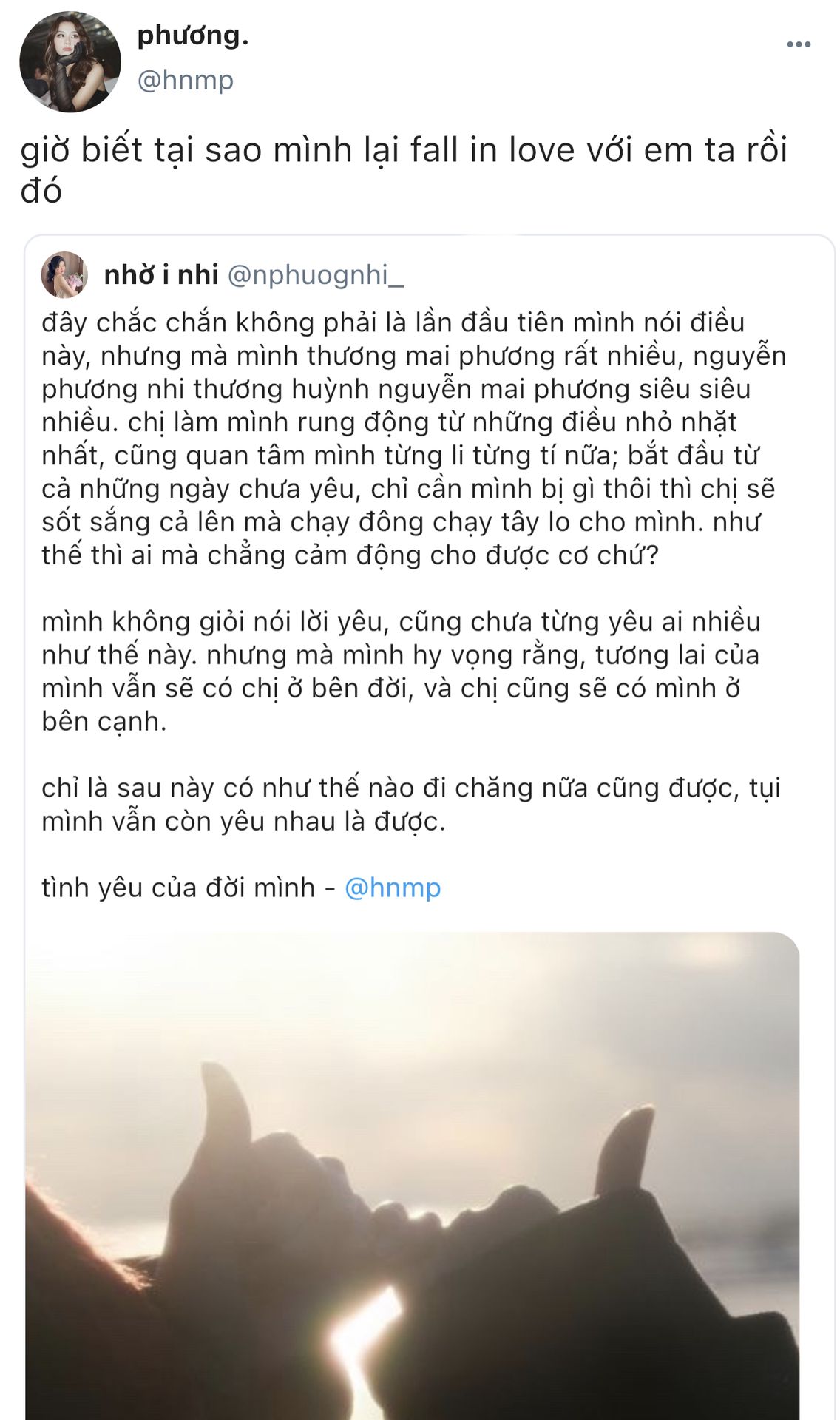Follow the @hnmp mention link
The width and height of the screenshot is (840, 1420).
[393, 887]
